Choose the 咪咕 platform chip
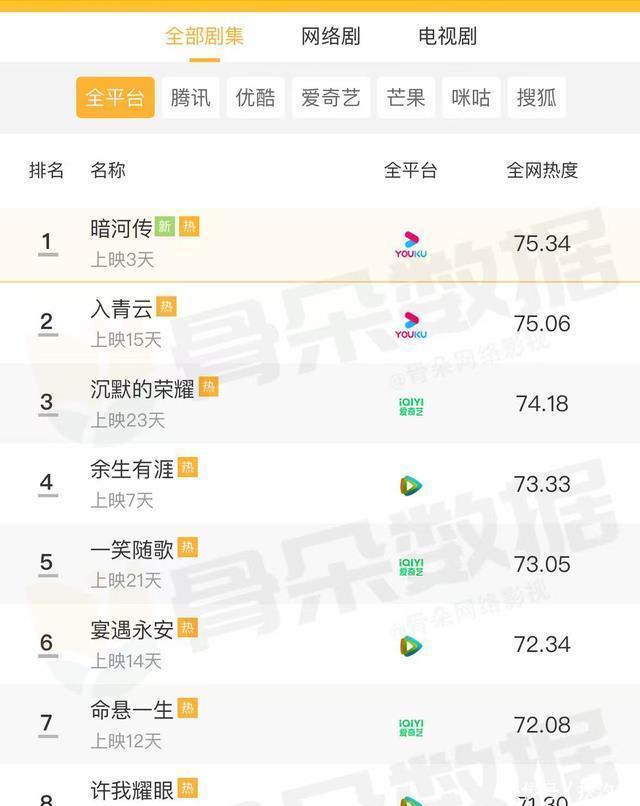Image resolution: width=640 pixels, height=806 pixels. [x=471, y=98]
